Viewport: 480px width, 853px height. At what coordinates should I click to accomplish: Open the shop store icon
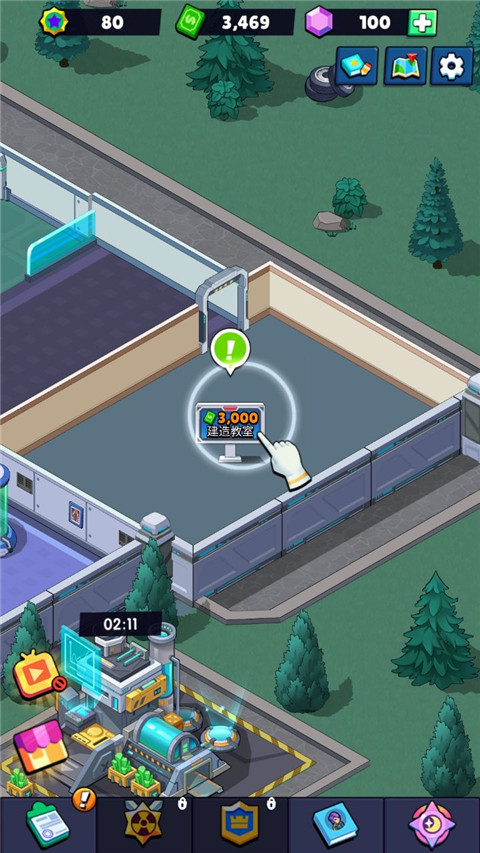(x=41, y=745)
